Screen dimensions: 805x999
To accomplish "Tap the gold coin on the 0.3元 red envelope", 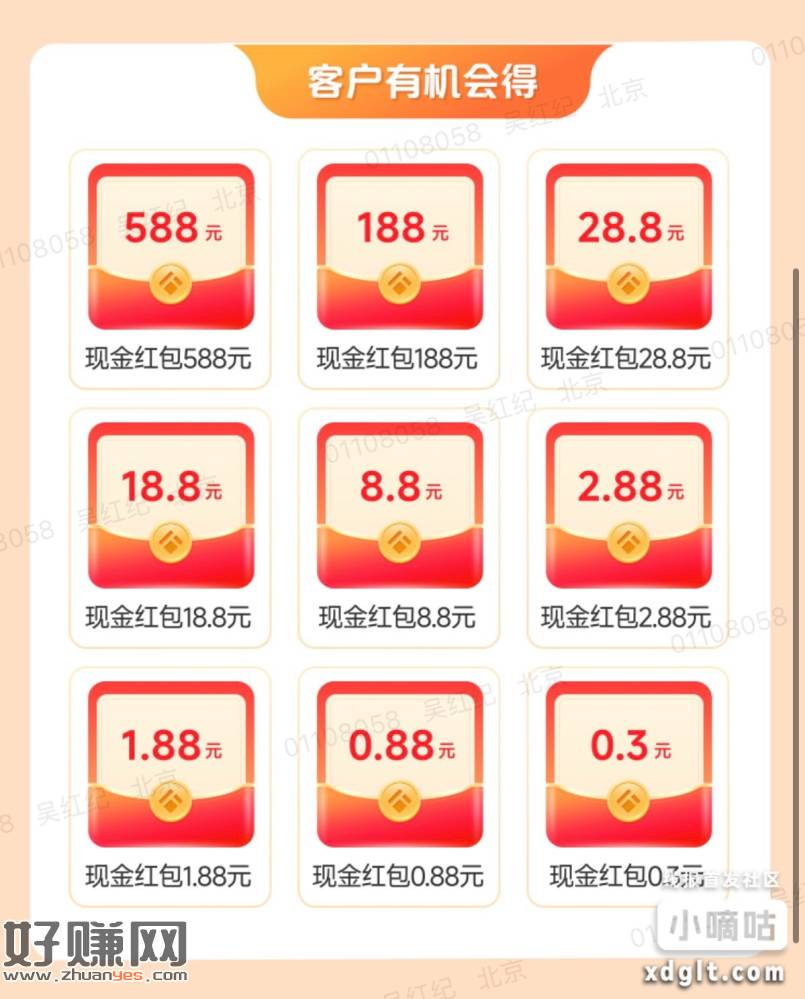I will [x=627, y=800].
